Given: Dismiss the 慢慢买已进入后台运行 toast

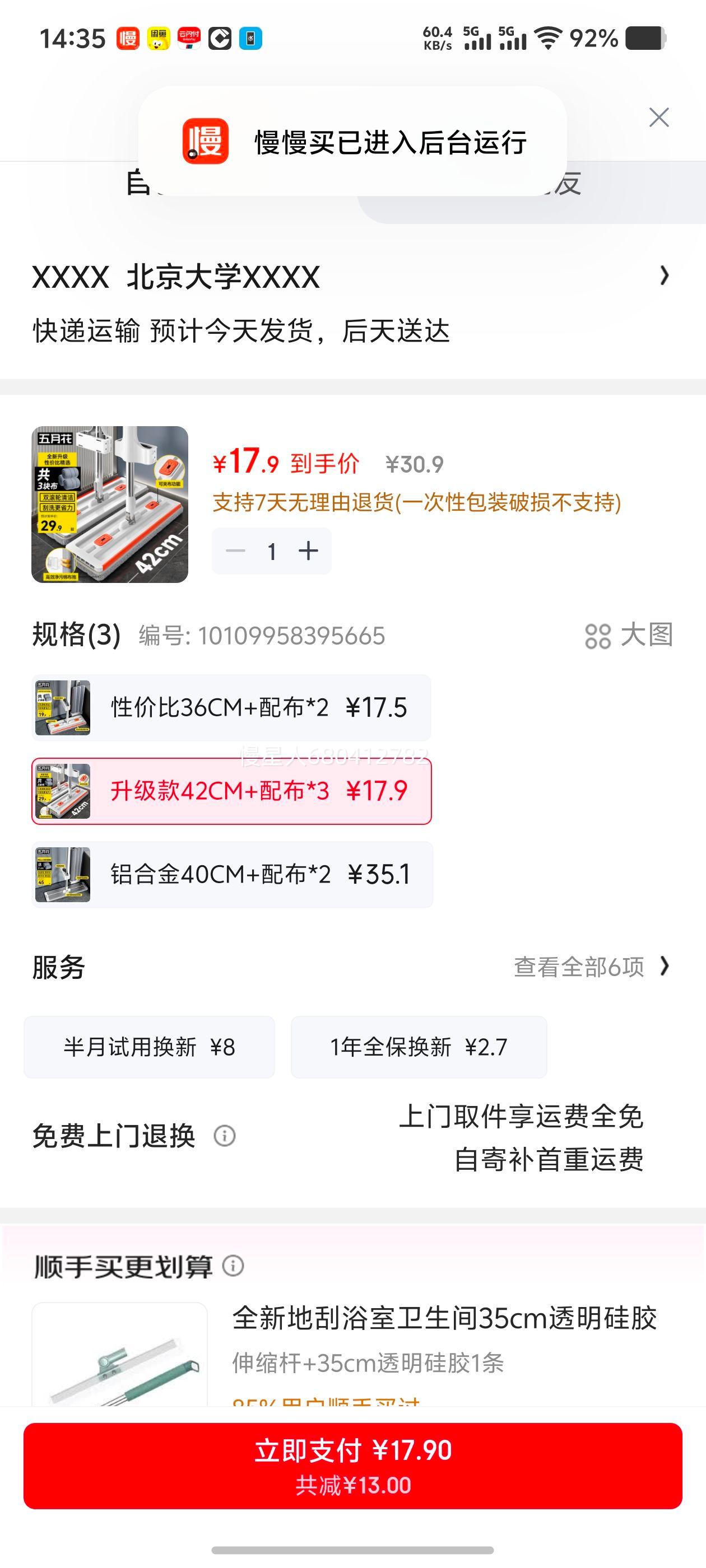Looking at the screenshot, I should click(x=659, y=118).
